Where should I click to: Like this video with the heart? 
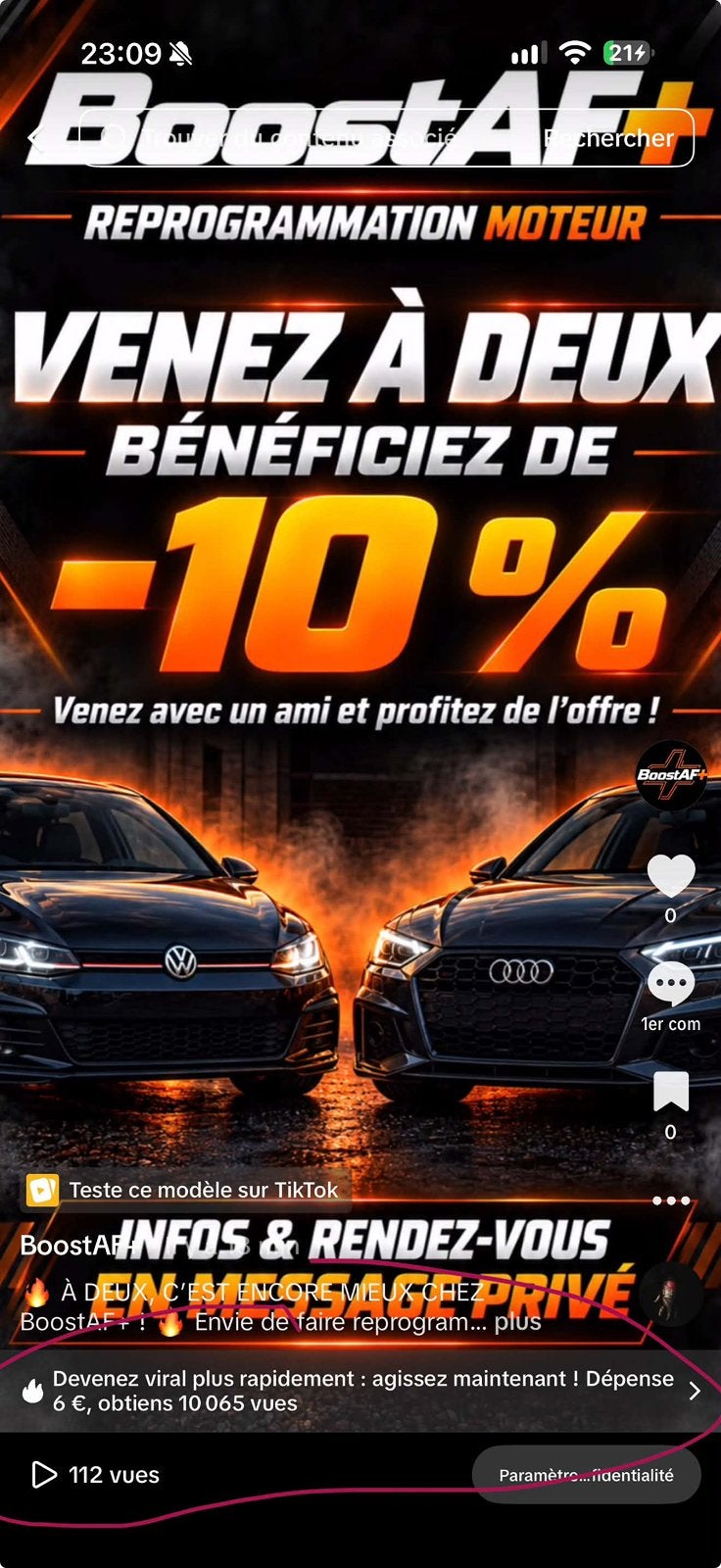671,876
